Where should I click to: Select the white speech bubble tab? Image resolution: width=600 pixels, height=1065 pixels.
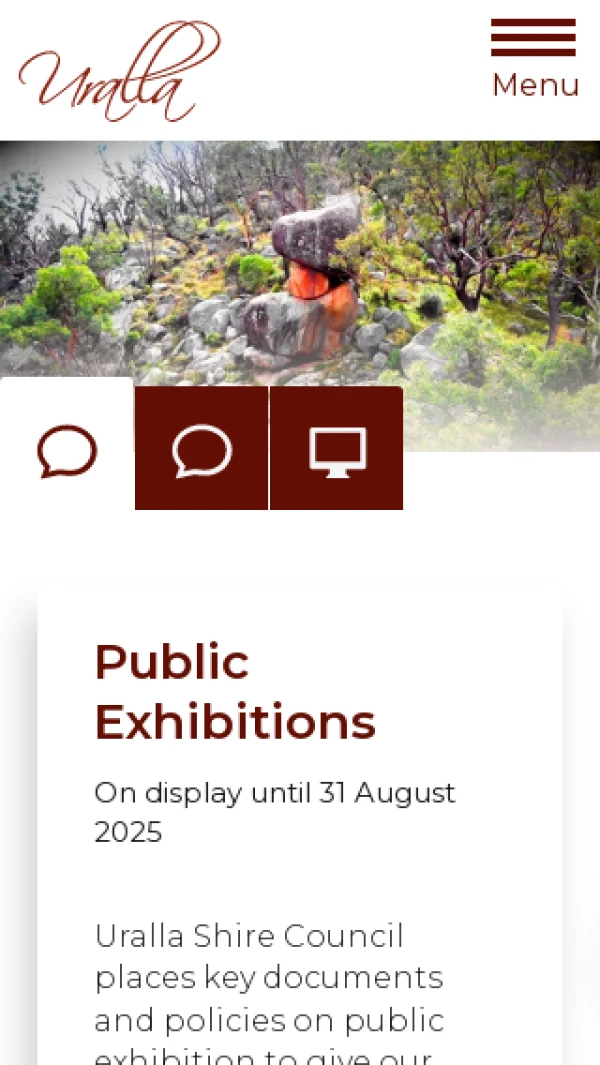tap(67, 450)
